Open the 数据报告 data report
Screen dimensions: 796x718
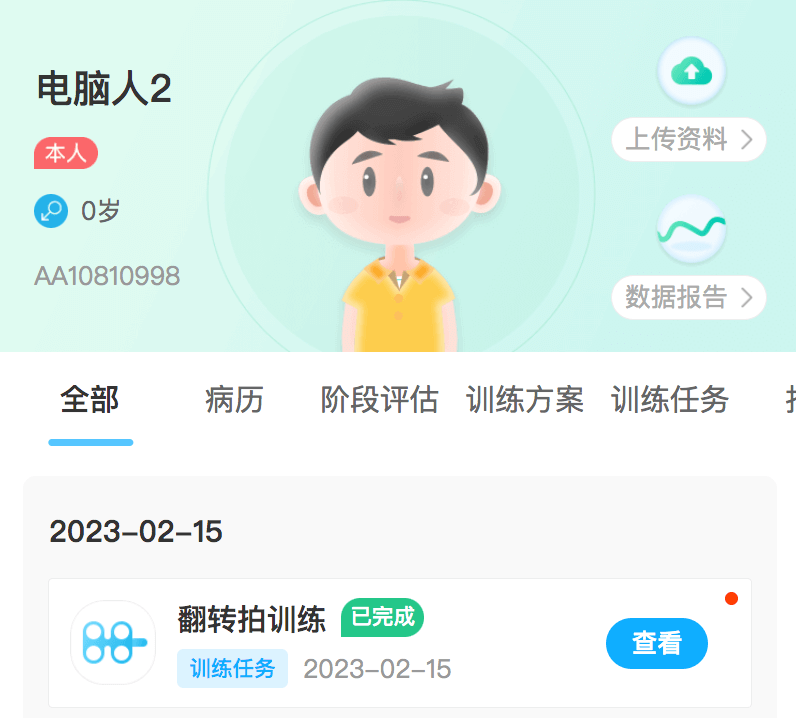click(x=688, y=297)
